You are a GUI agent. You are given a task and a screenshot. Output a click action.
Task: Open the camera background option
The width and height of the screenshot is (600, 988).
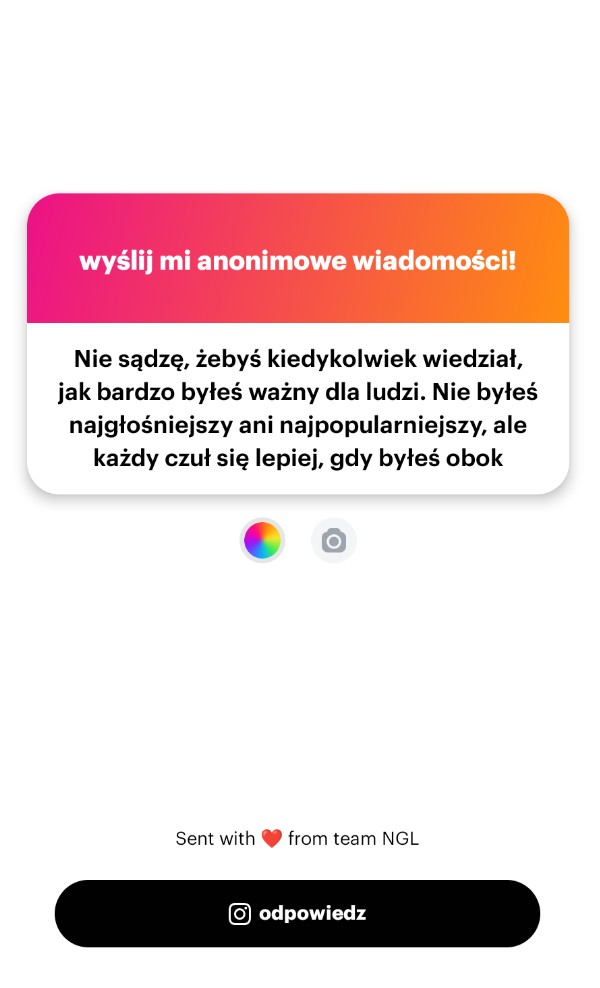click(334, 541)
